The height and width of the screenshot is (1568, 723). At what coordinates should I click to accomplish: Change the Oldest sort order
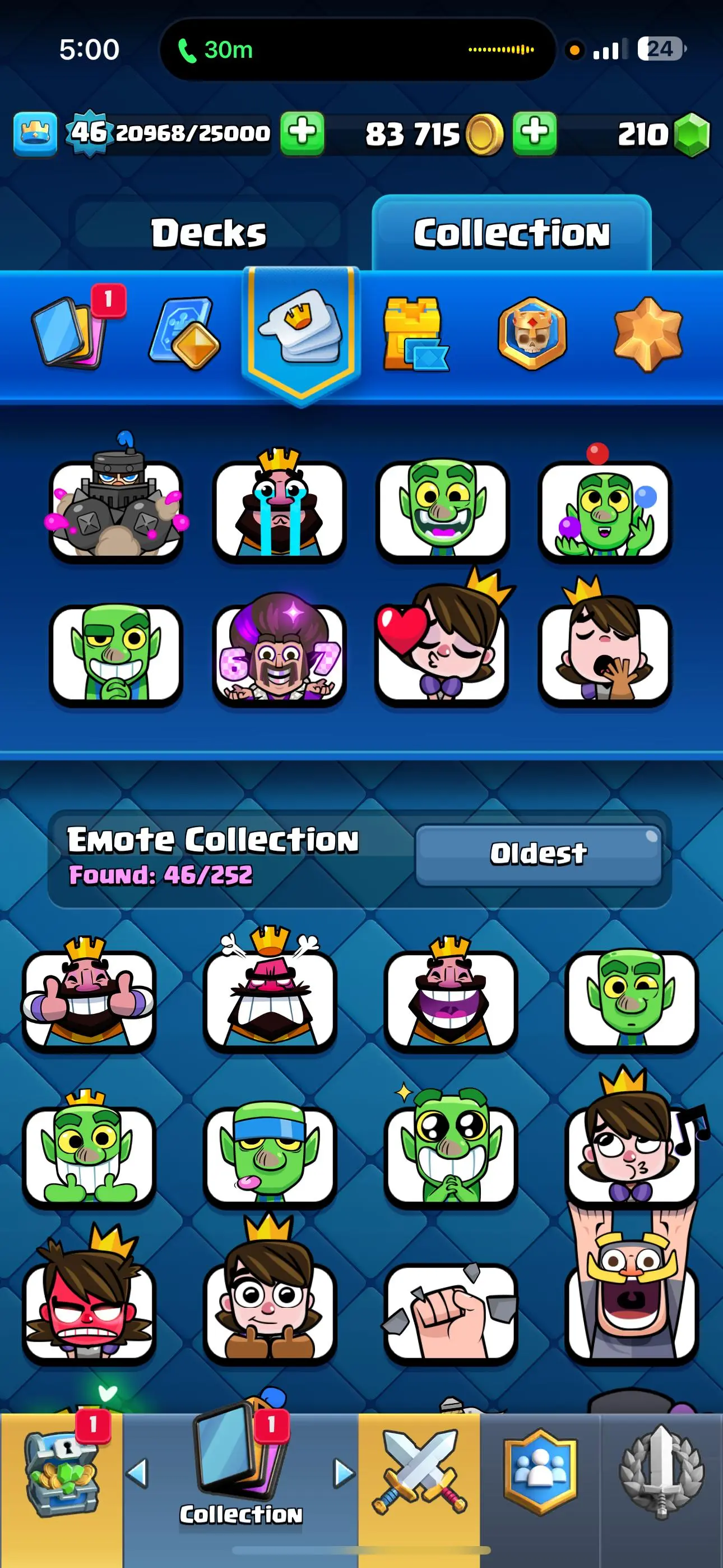539,854
